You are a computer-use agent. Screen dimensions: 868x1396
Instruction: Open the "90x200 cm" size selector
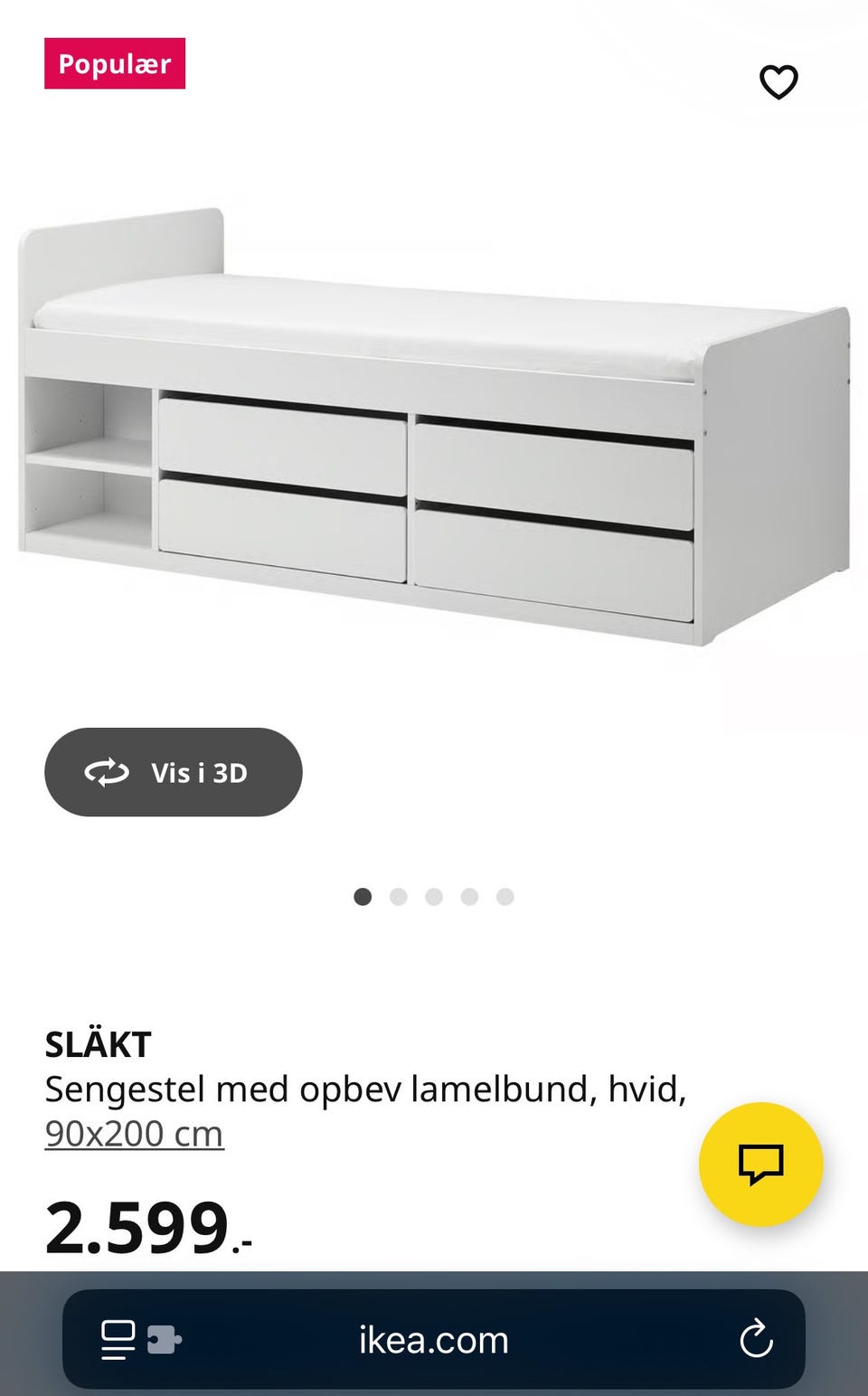click(x=134, y=1132)
